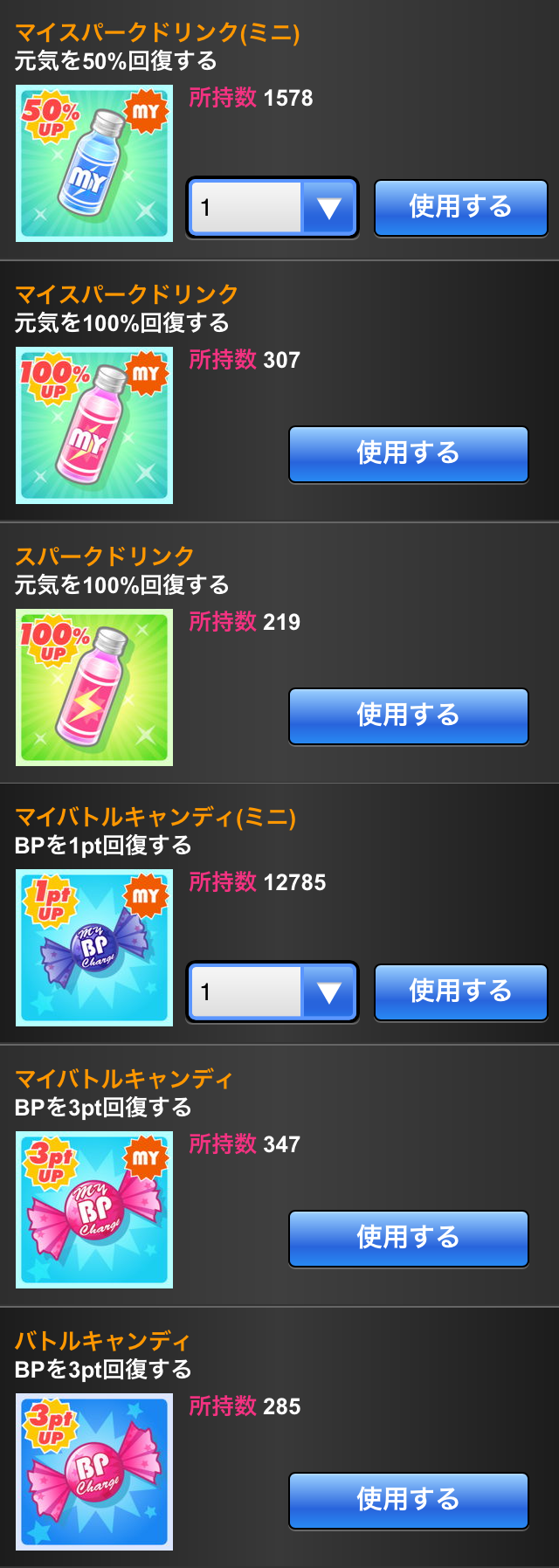Open quantity dropdown for マイバトルキャンディ(ミニ)
The width and height of the screenshot is (559, 1568).
(x=273, y=992)
